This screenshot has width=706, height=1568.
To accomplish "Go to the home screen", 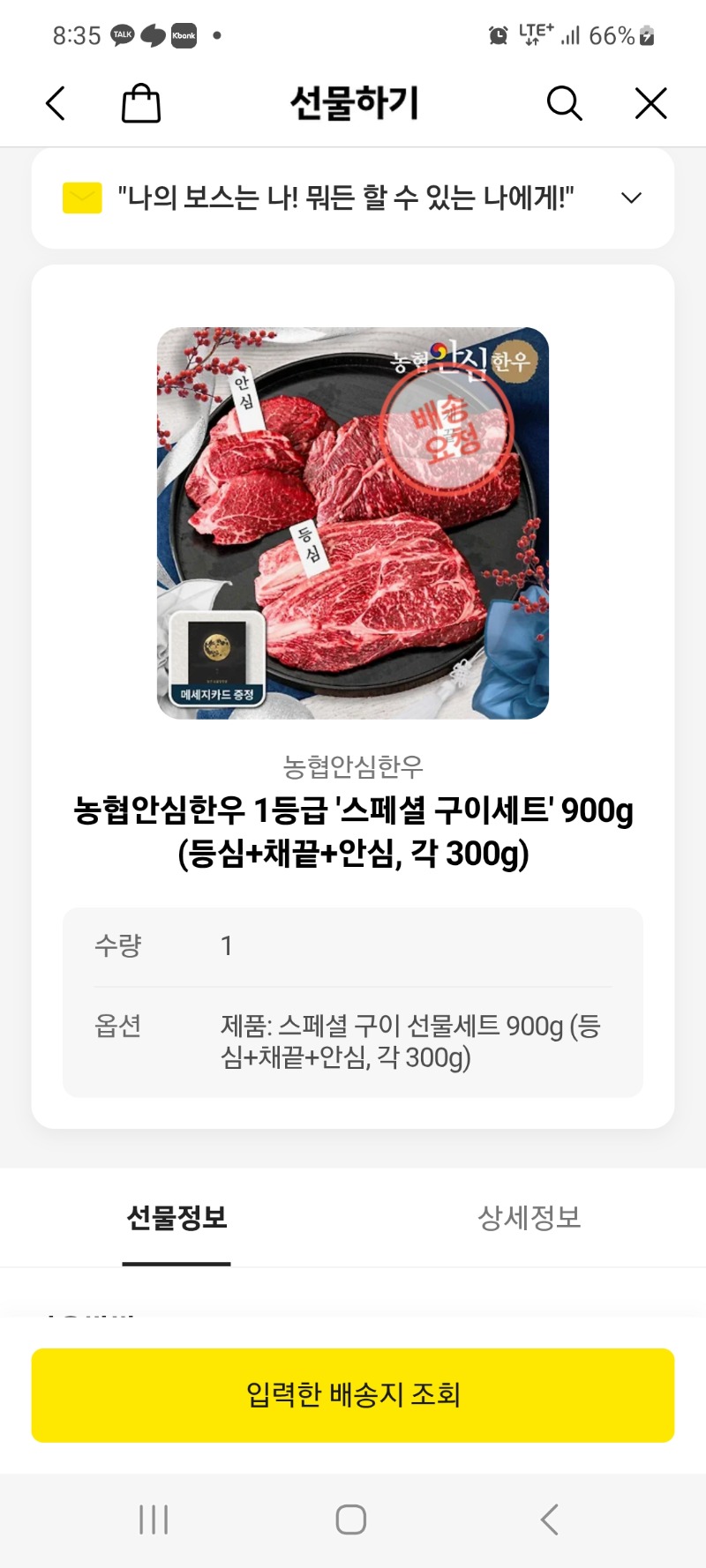I will click(351, 1519).
